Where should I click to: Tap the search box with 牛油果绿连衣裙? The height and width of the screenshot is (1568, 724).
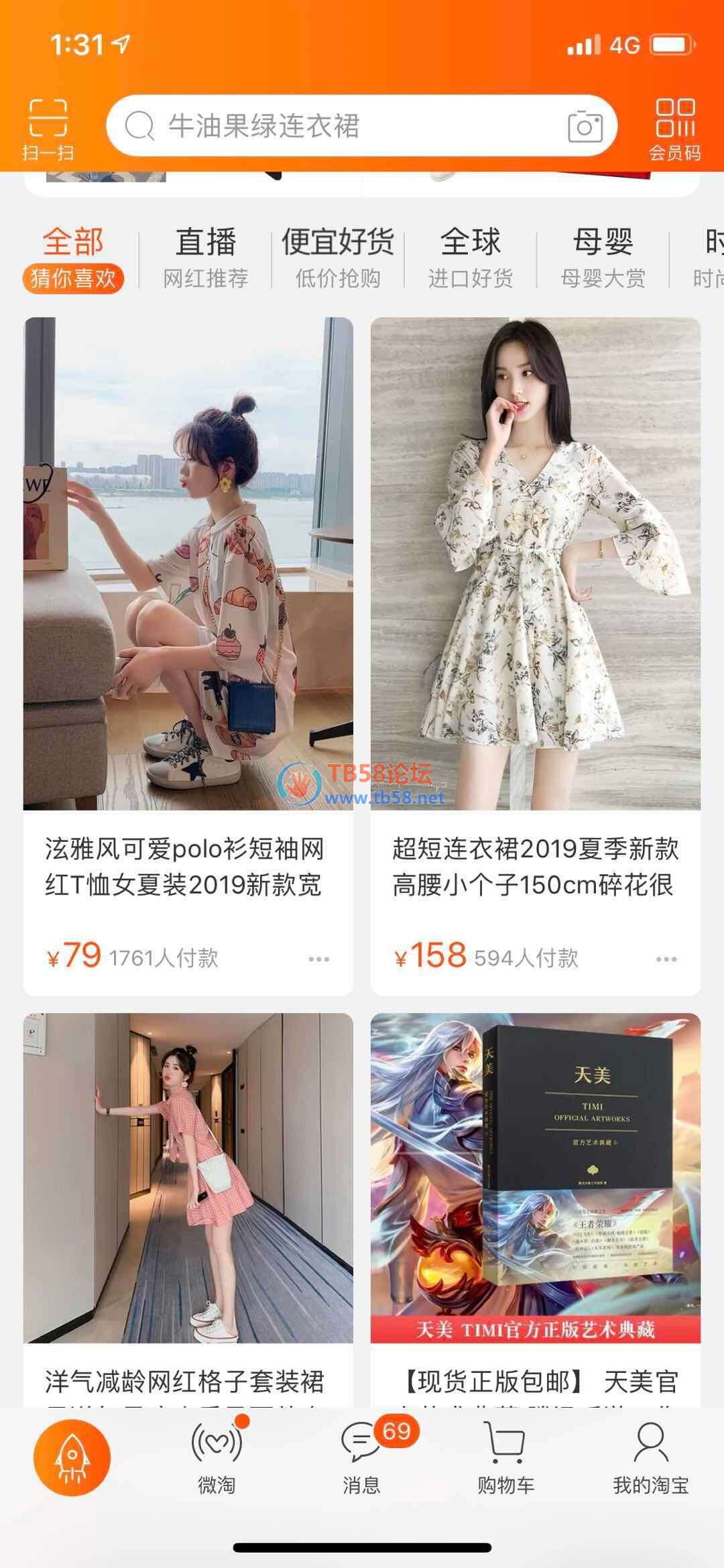pyautogui.click(x=335, y=126)
